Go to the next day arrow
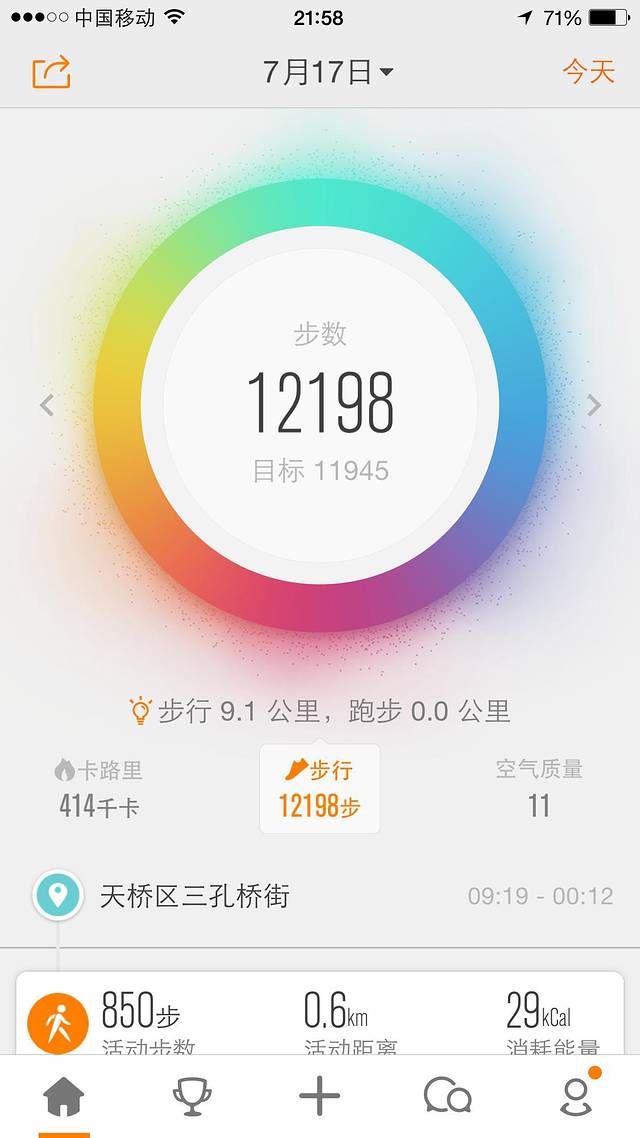The image size is (640, 1138). click(x=594, y=405)
